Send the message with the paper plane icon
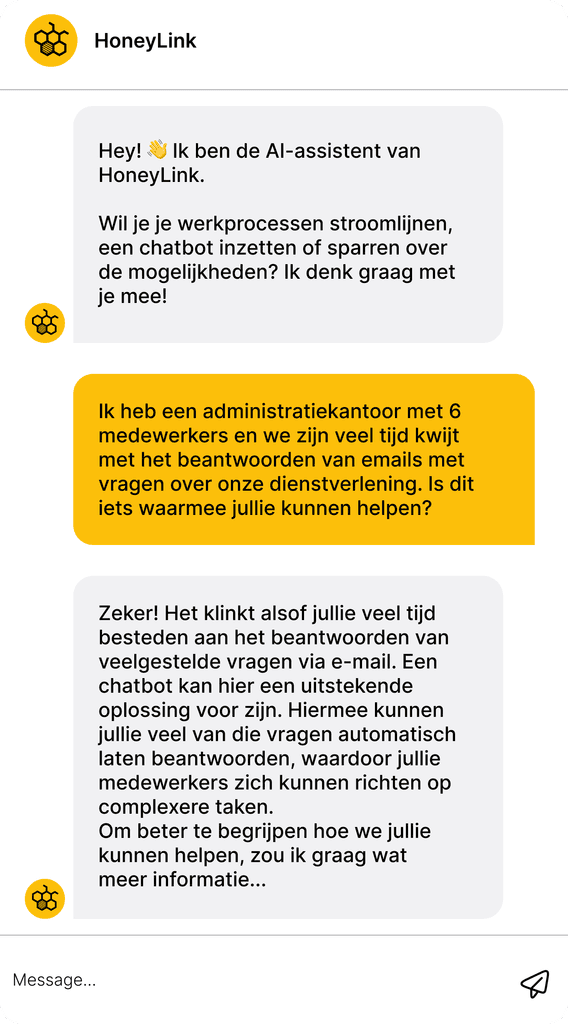This screenshot has height=1024, width=568. [535, 982]
